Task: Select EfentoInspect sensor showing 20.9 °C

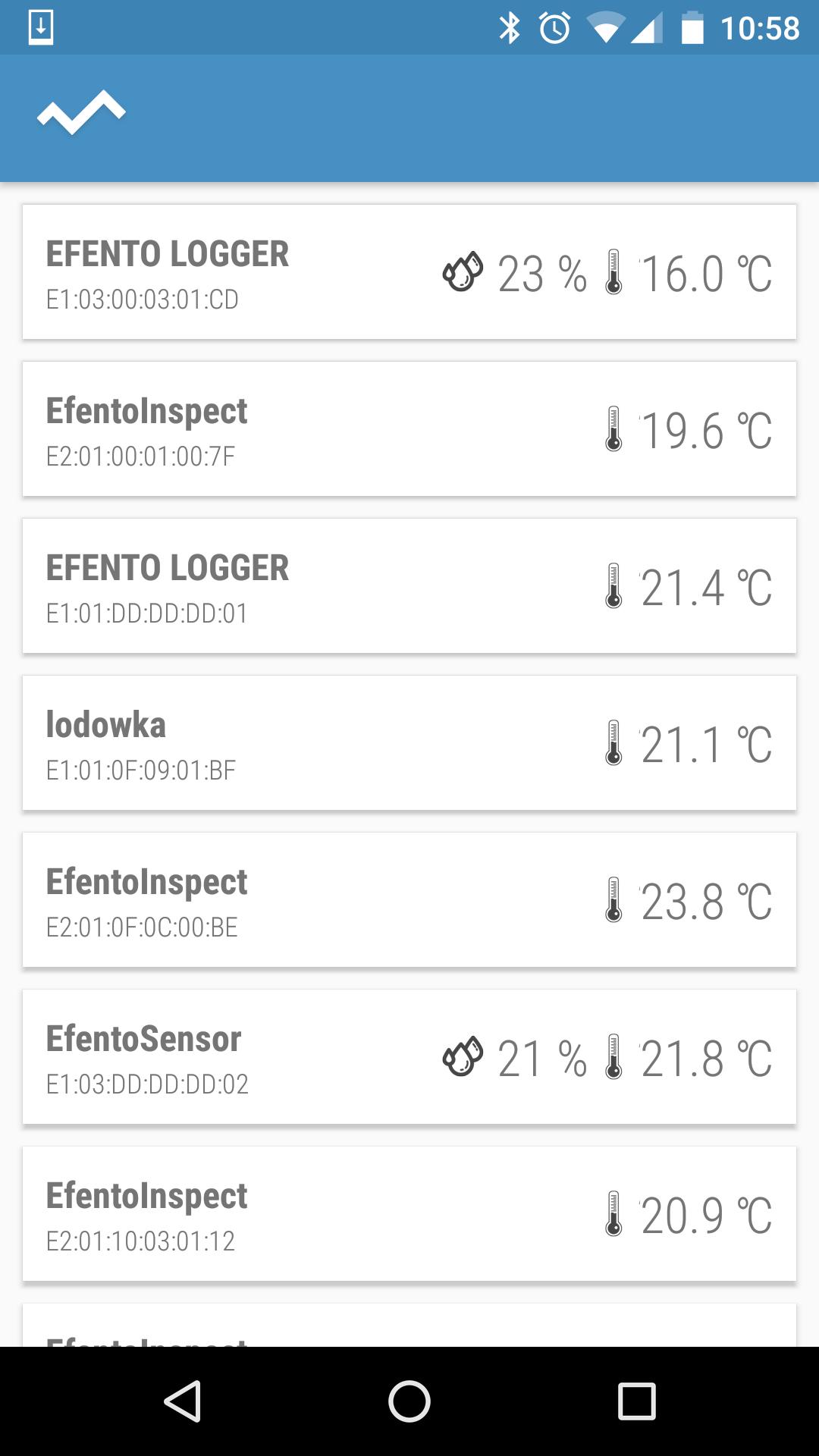Action: 409,1213
